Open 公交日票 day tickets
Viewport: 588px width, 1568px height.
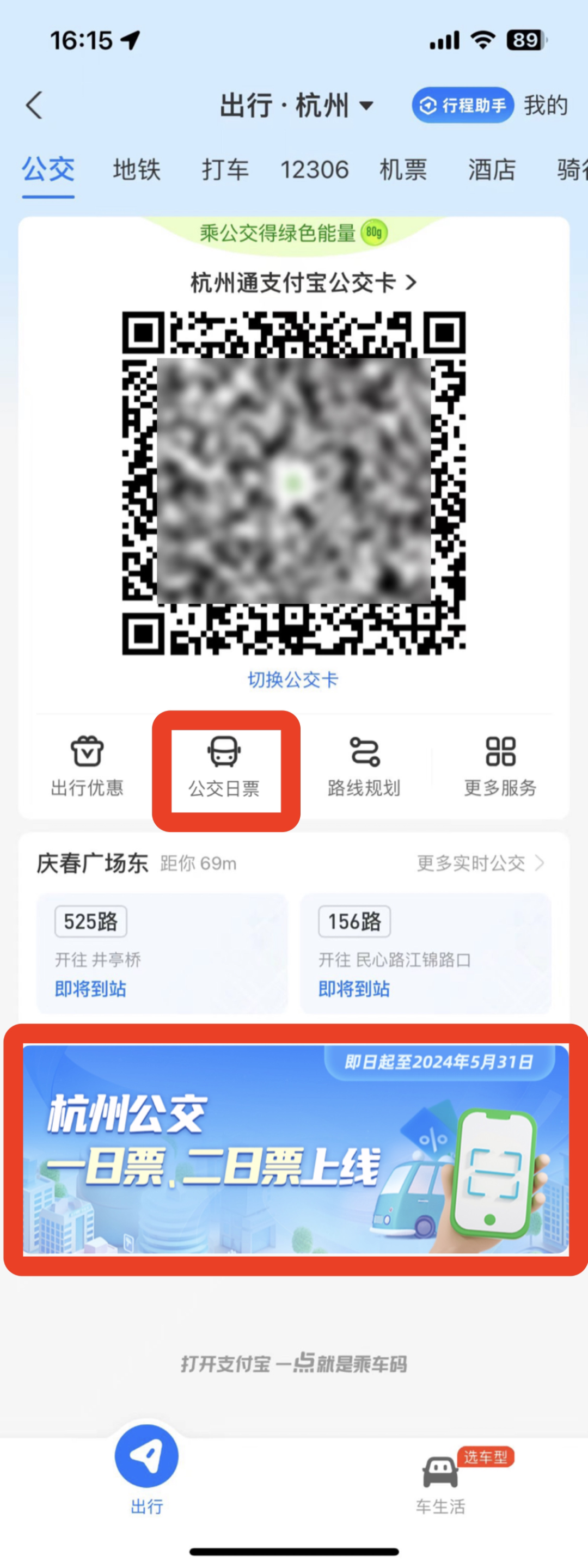click(x=225, y=767)
